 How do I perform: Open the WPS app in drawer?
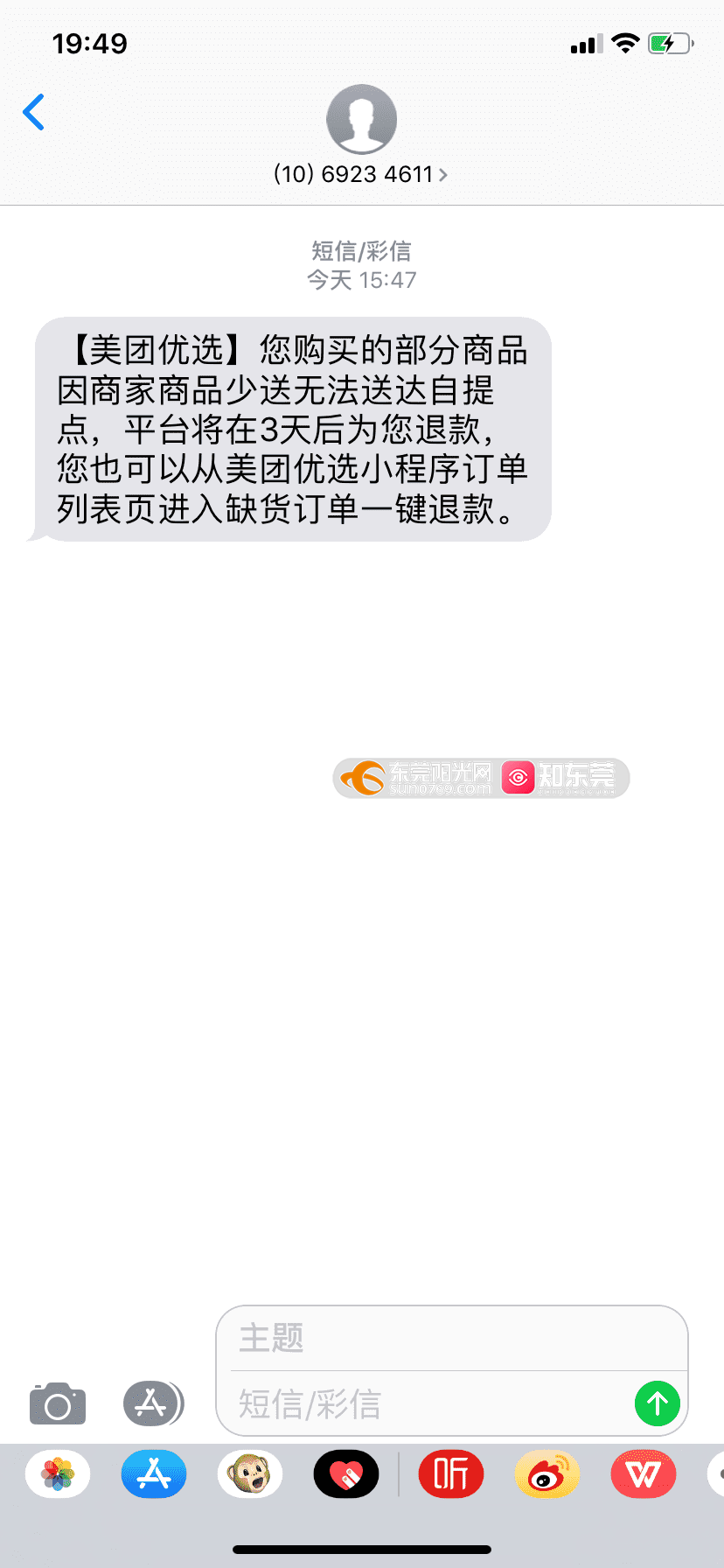click(644, 1474)
